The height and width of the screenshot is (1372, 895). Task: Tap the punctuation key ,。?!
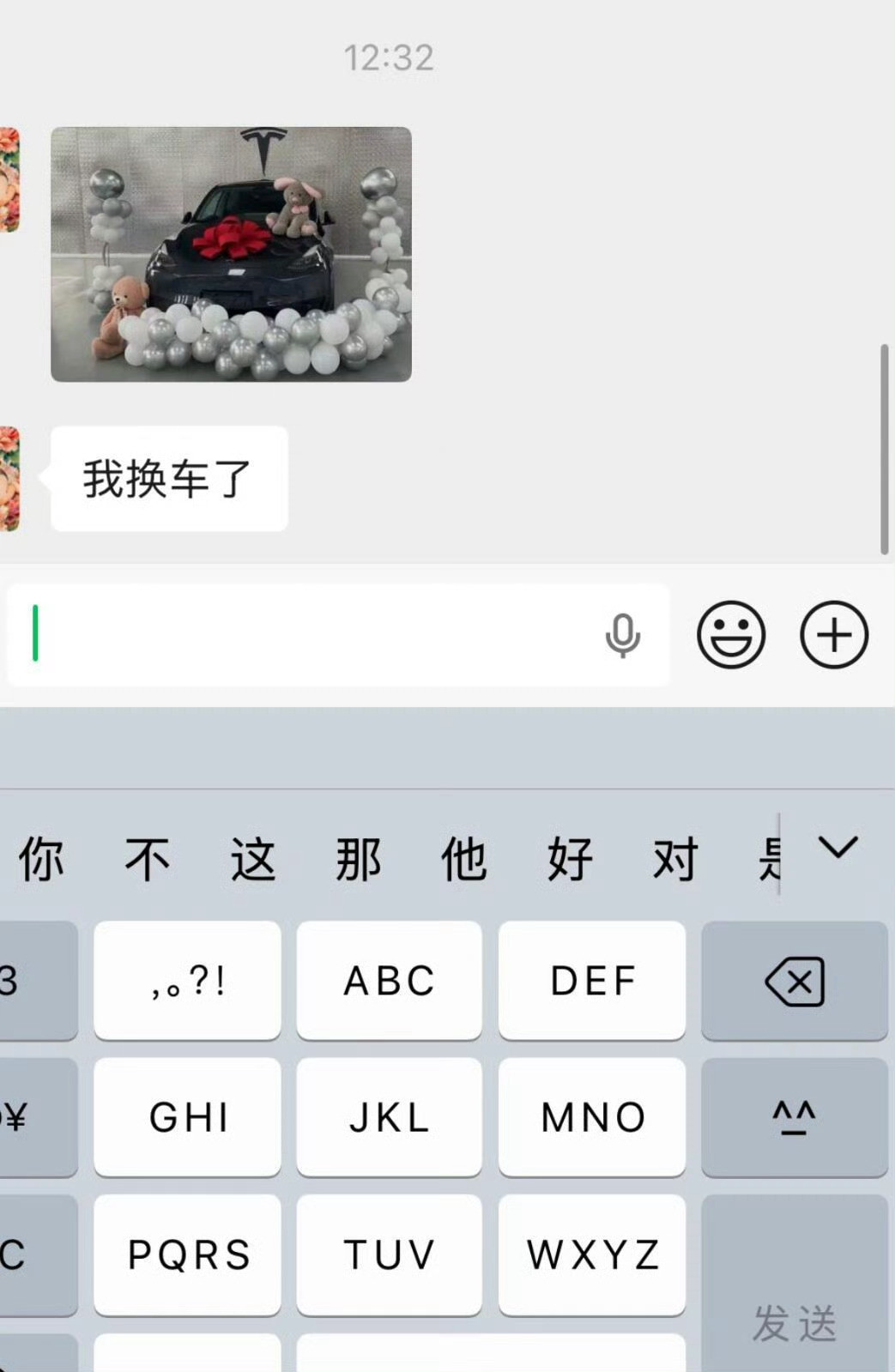click(x=187, y=981)
